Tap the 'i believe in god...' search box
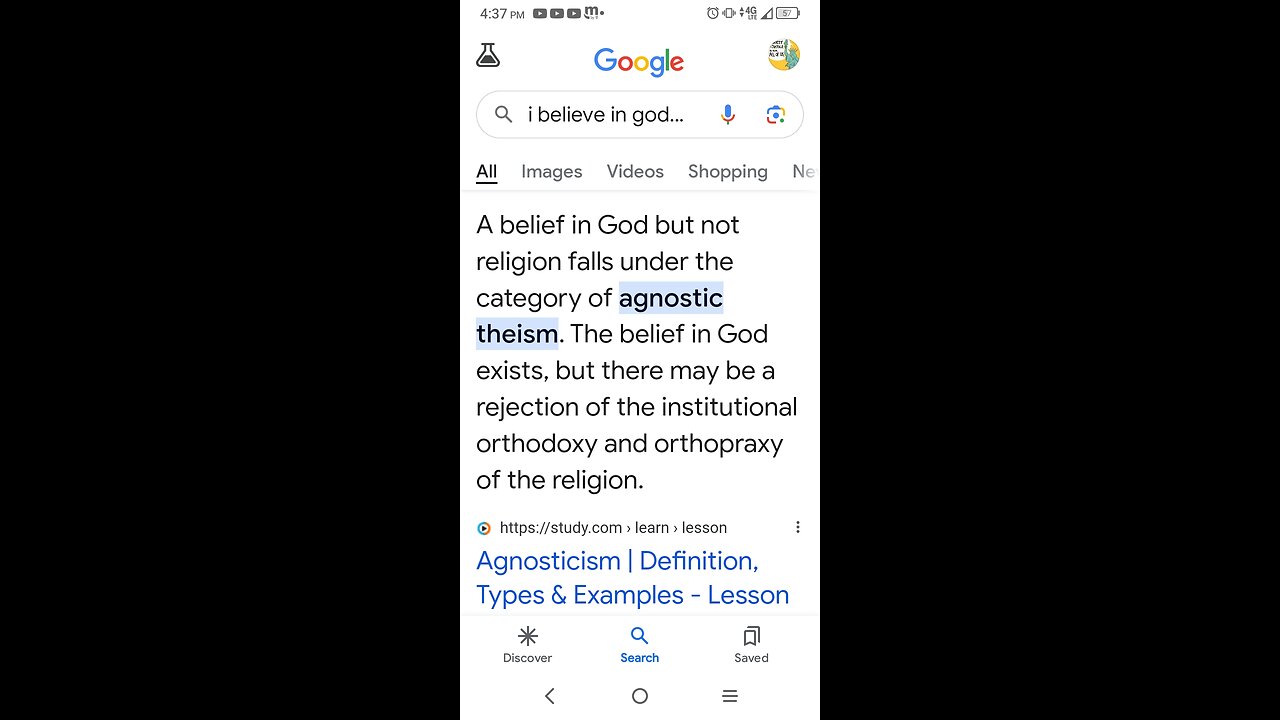 click(605, 115)
